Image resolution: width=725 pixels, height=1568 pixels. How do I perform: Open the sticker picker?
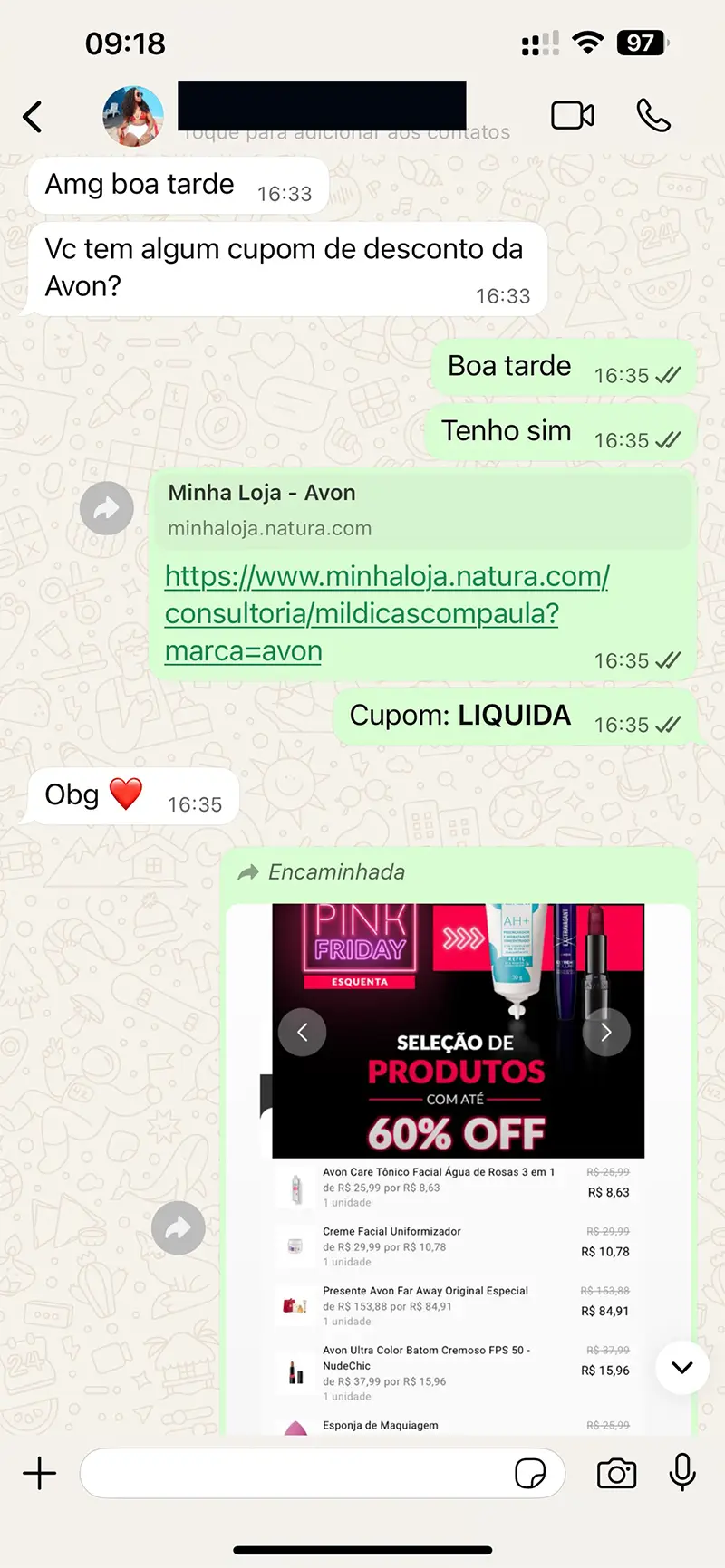click(530, 1474)
